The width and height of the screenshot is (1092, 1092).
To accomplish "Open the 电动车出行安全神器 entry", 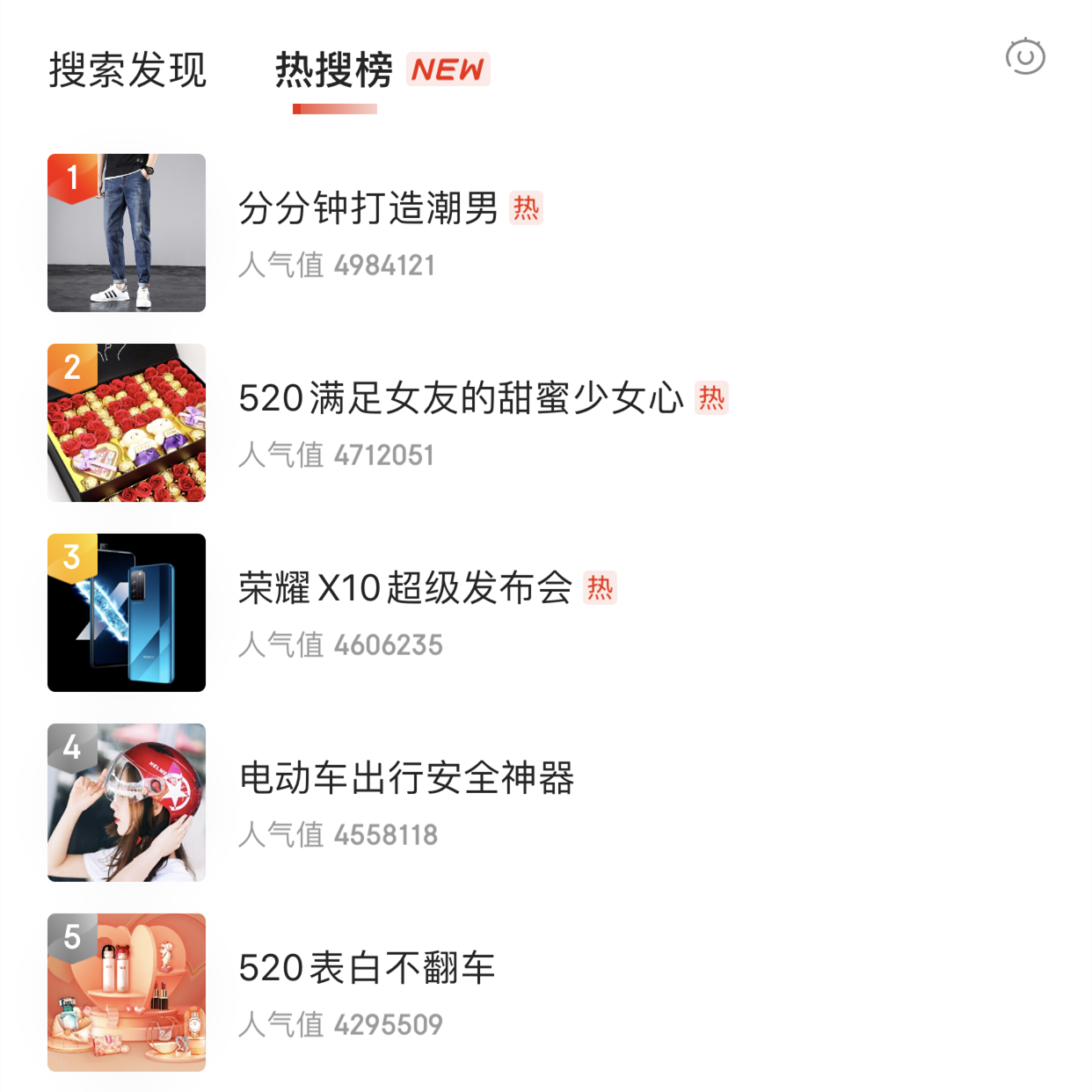I will point(406,779).
